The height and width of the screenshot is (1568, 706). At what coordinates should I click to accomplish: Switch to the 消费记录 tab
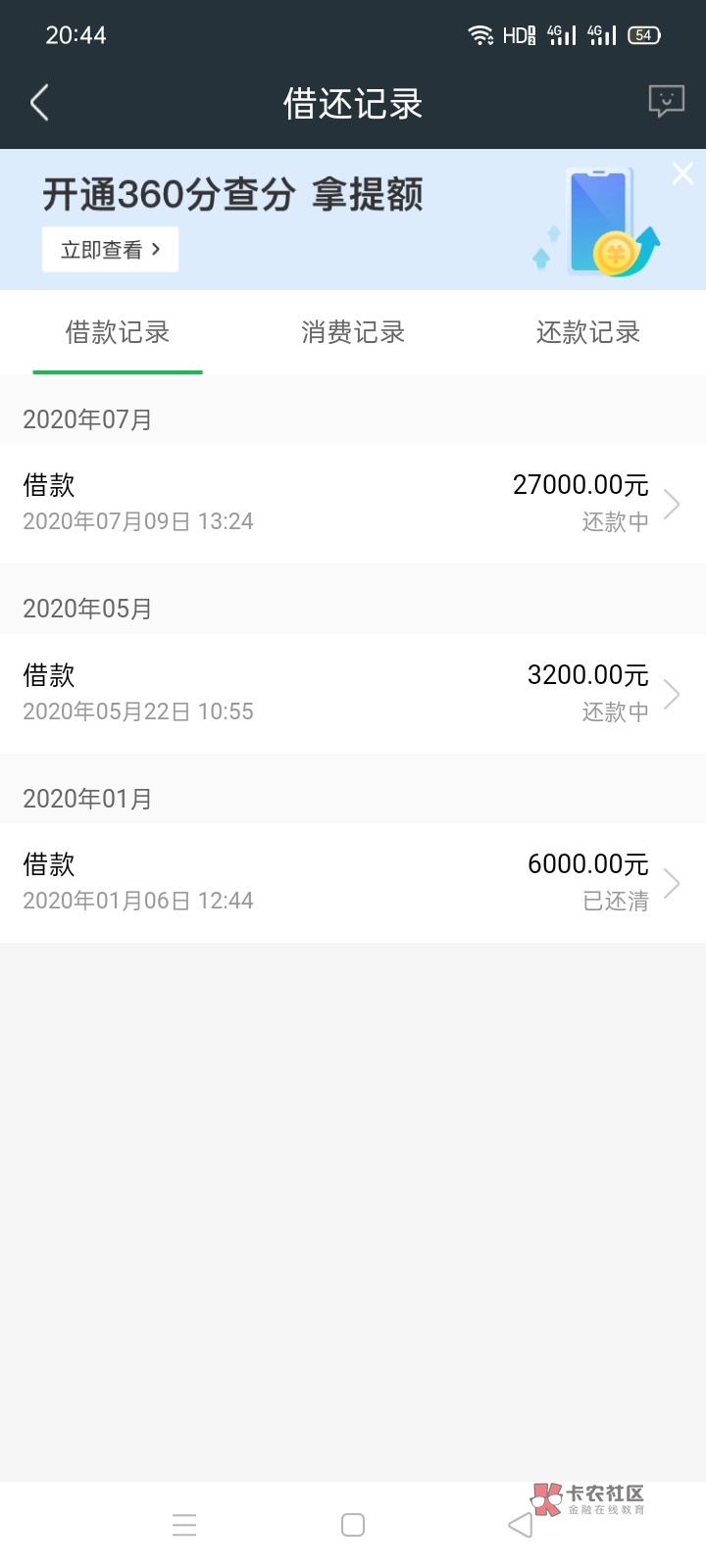click(x=353, y=333)
